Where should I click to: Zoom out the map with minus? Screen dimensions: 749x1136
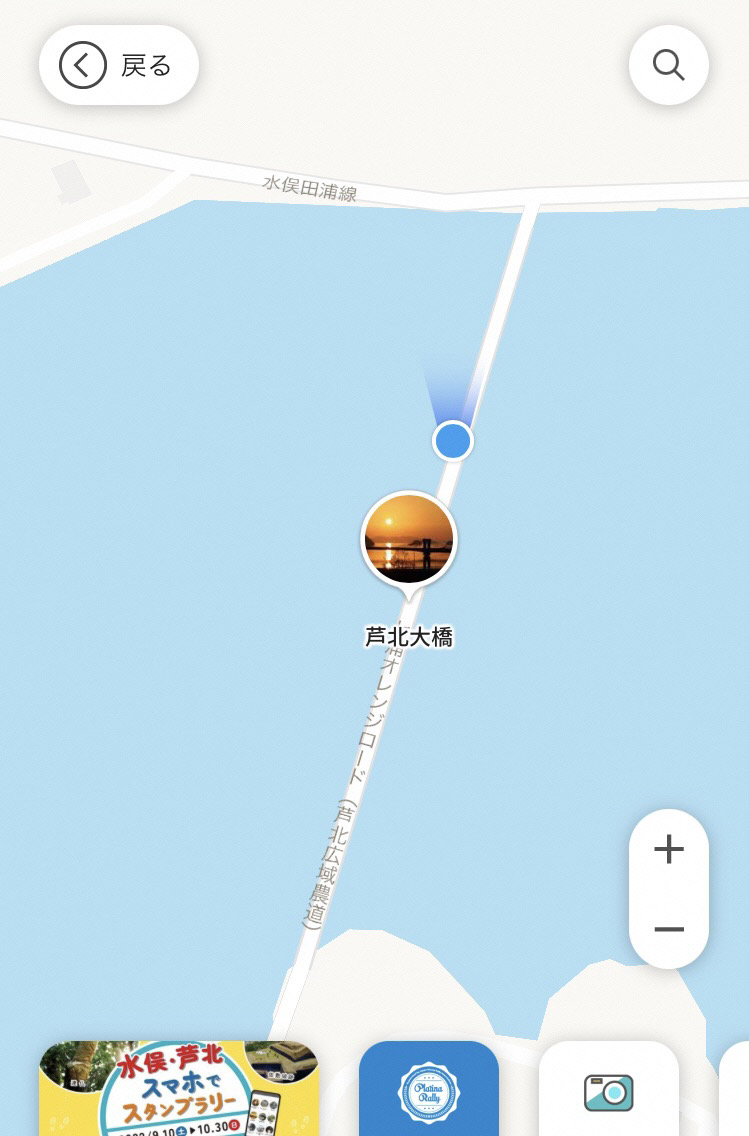pos(668,929)
